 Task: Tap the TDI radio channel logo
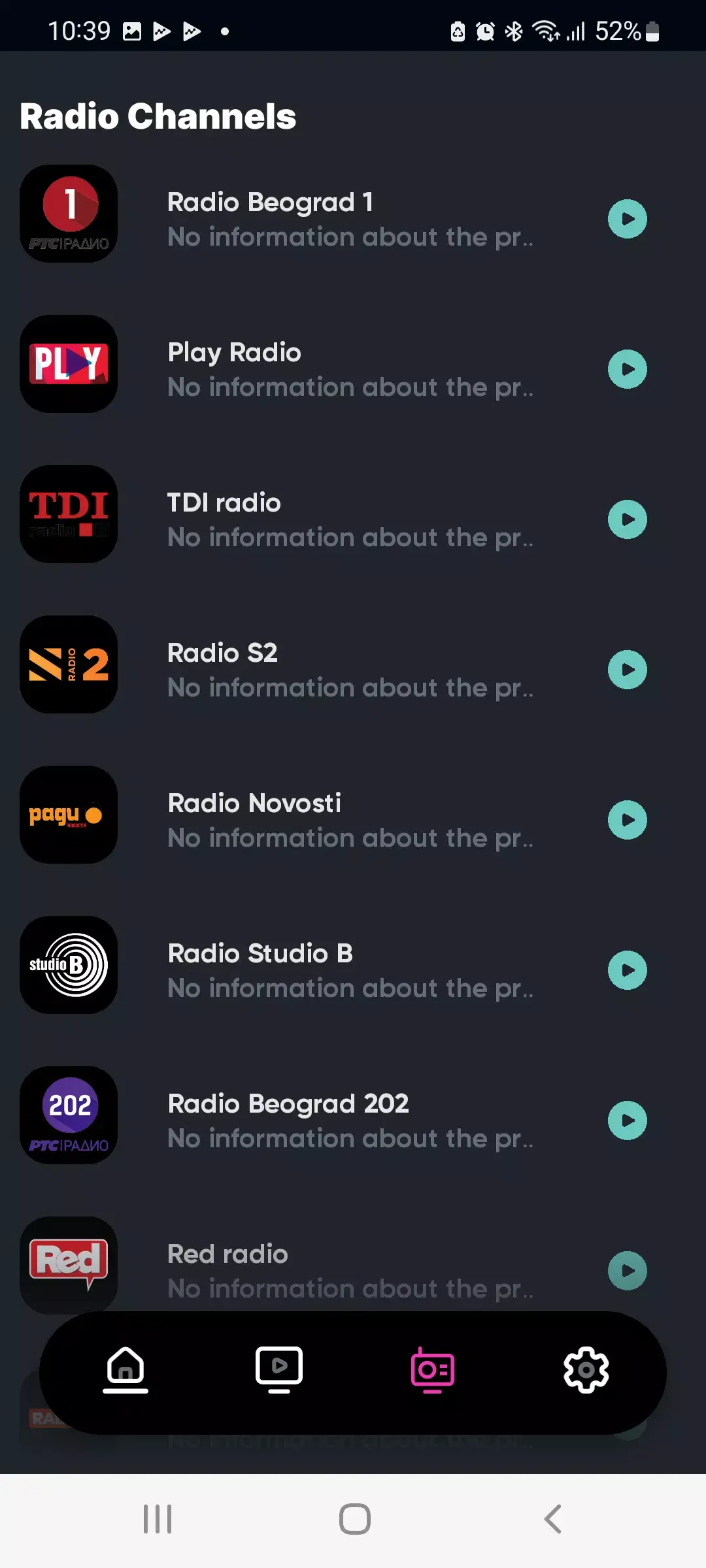coord(68,515)
